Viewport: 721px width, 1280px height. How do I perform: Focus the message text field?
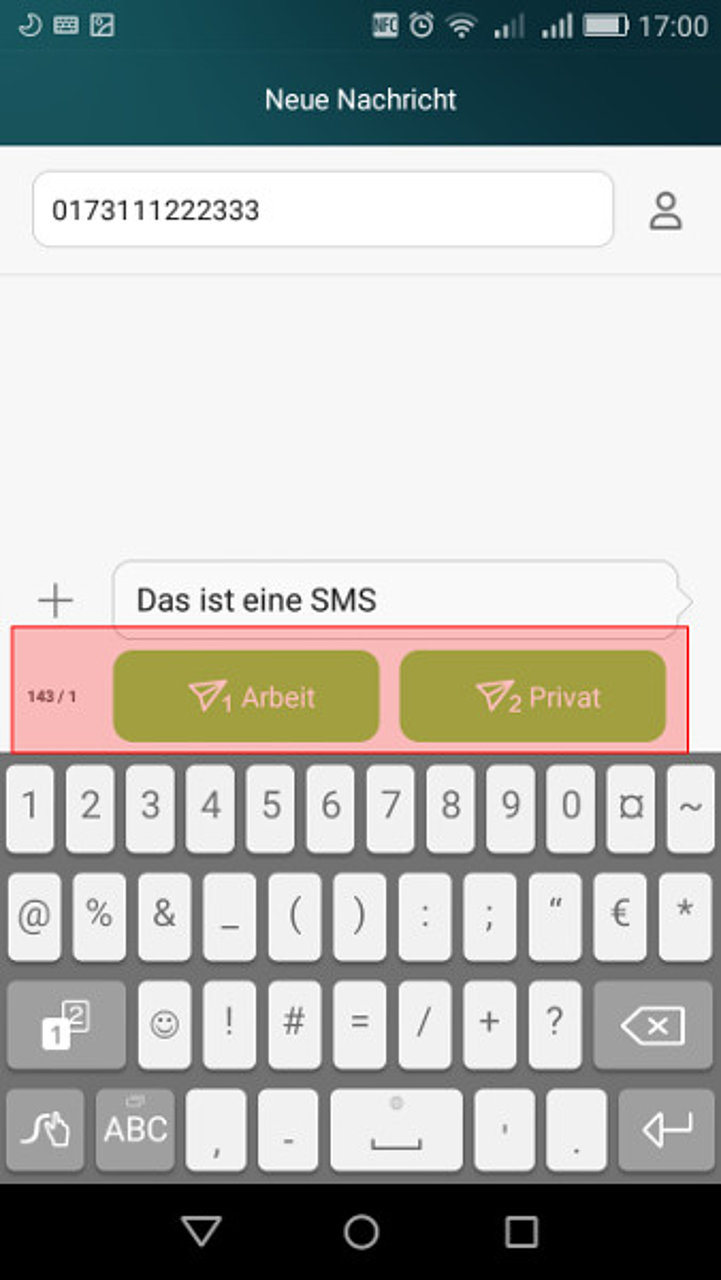click(x=395, y=600)
